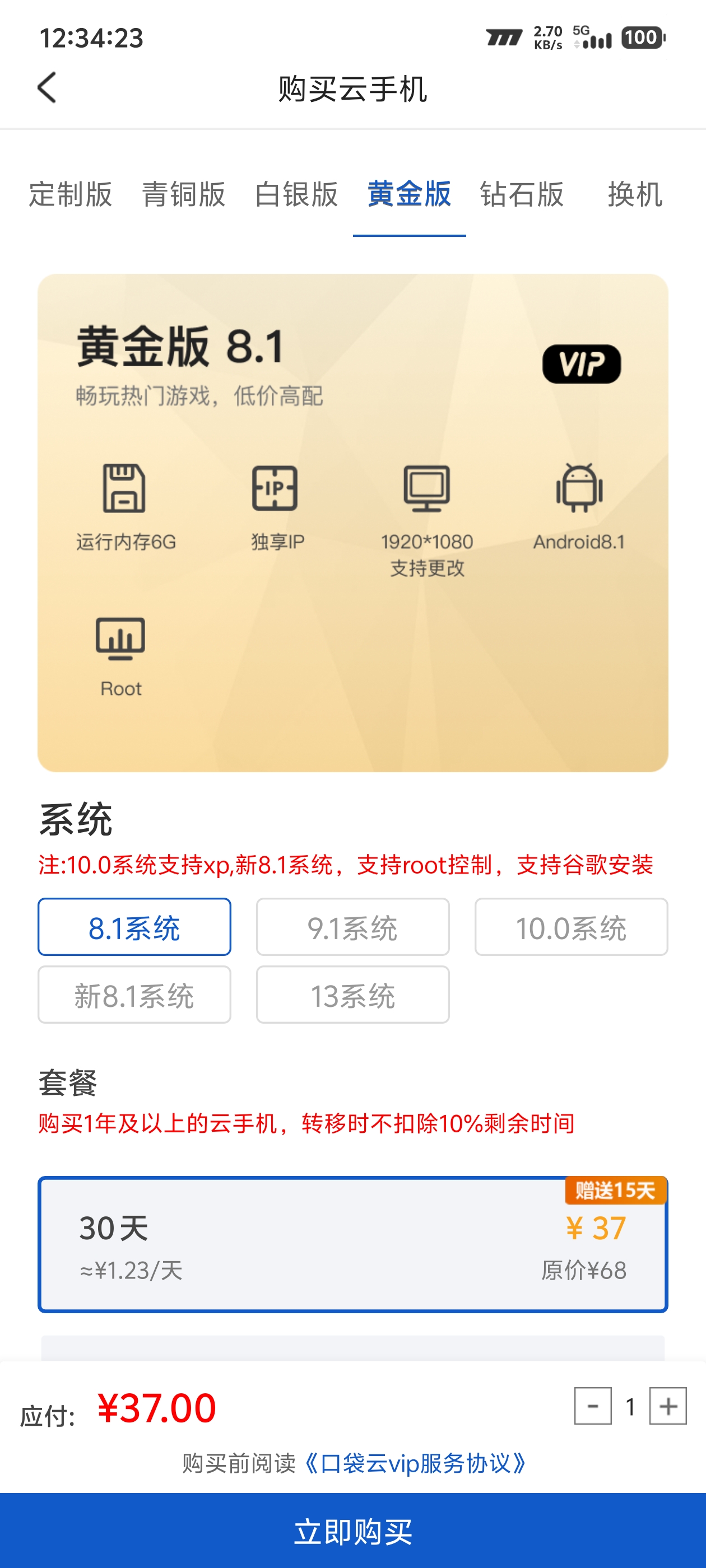This screenshot has height=1568, width=706.
Task: Choose the 10.0系统 option
Action: [571, 927]
